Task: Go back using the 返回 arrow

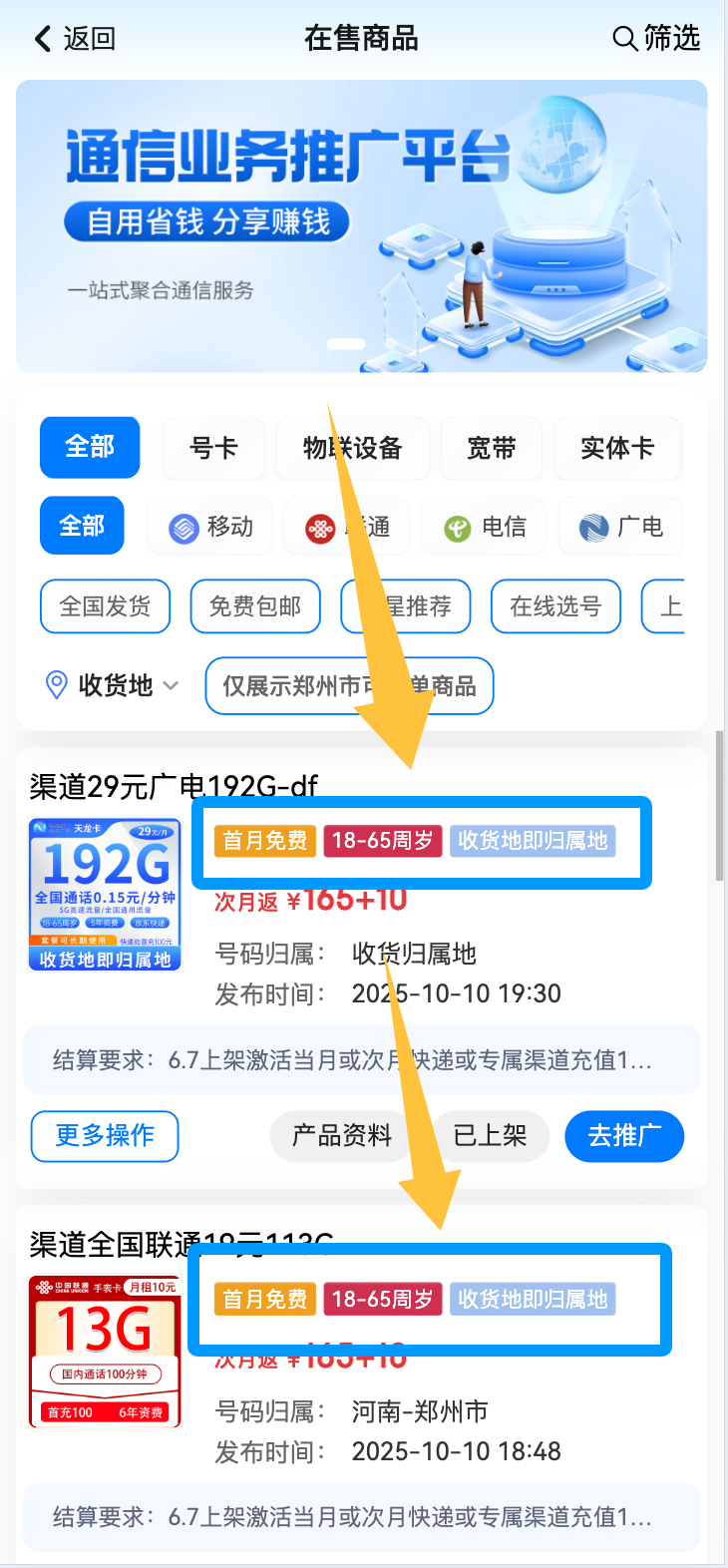Action: click(75, 39)
